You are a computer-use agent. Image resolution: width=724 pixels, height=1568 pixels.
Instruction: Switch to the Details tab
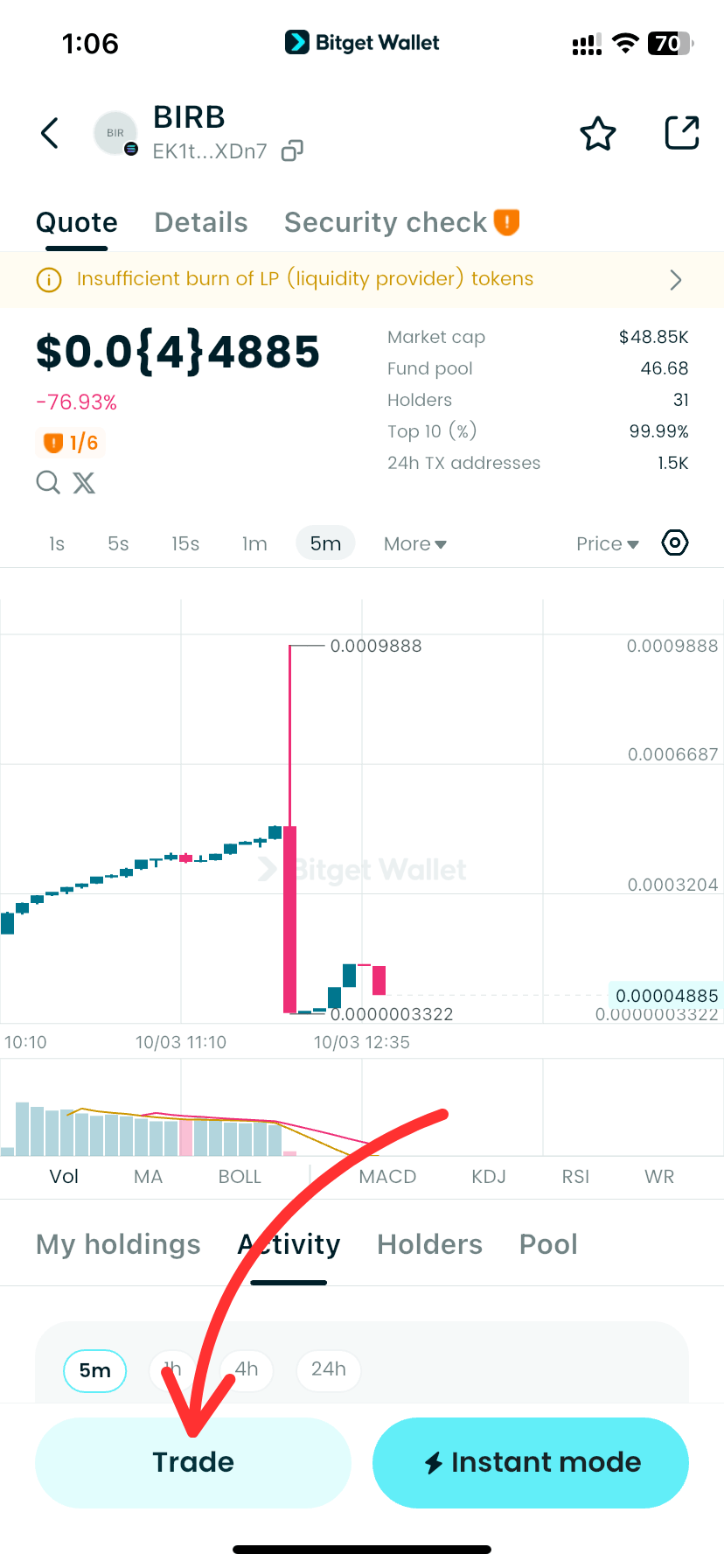click(x=201, y=222)
